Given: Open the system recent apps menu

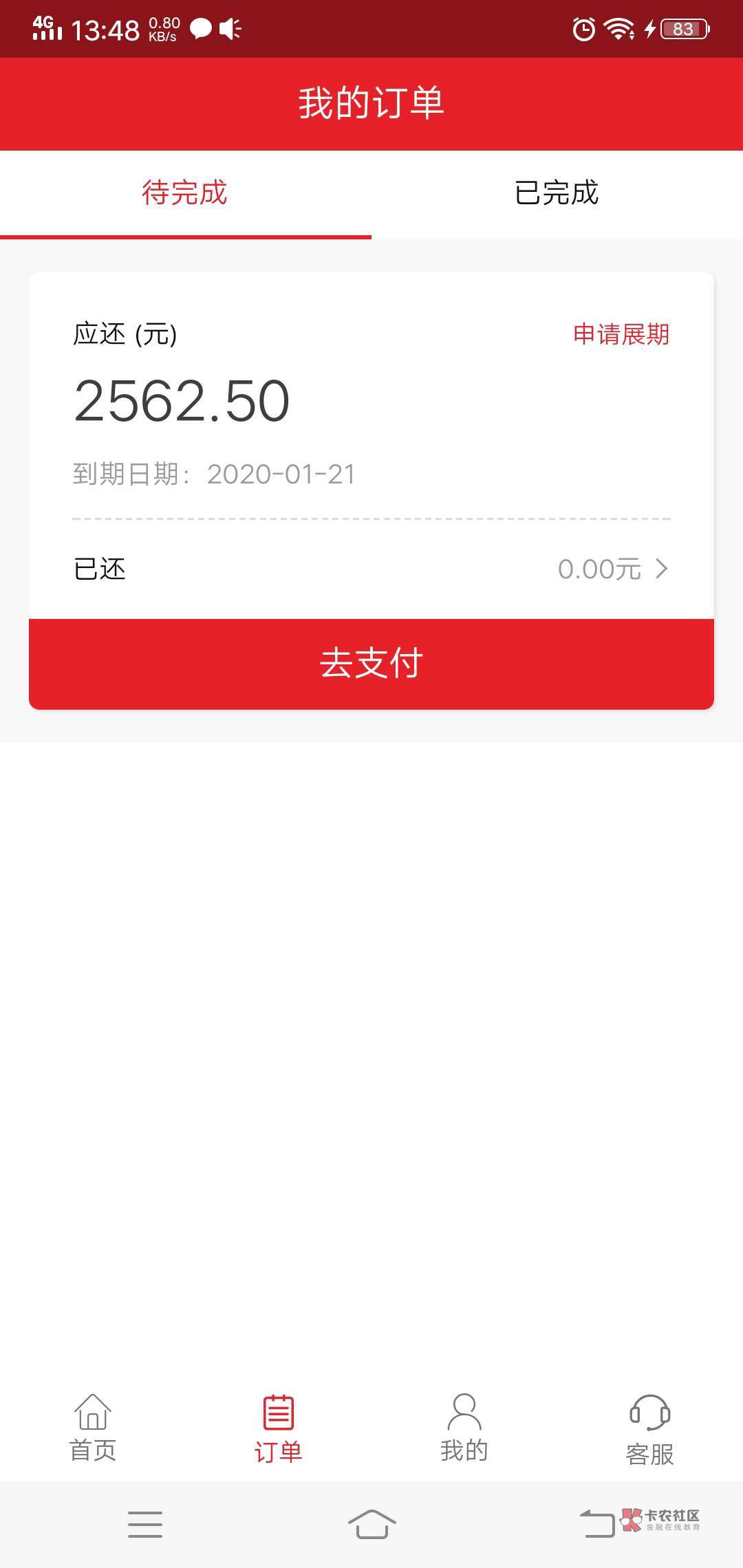Looking at the screenshot, I should point(145,1524).
